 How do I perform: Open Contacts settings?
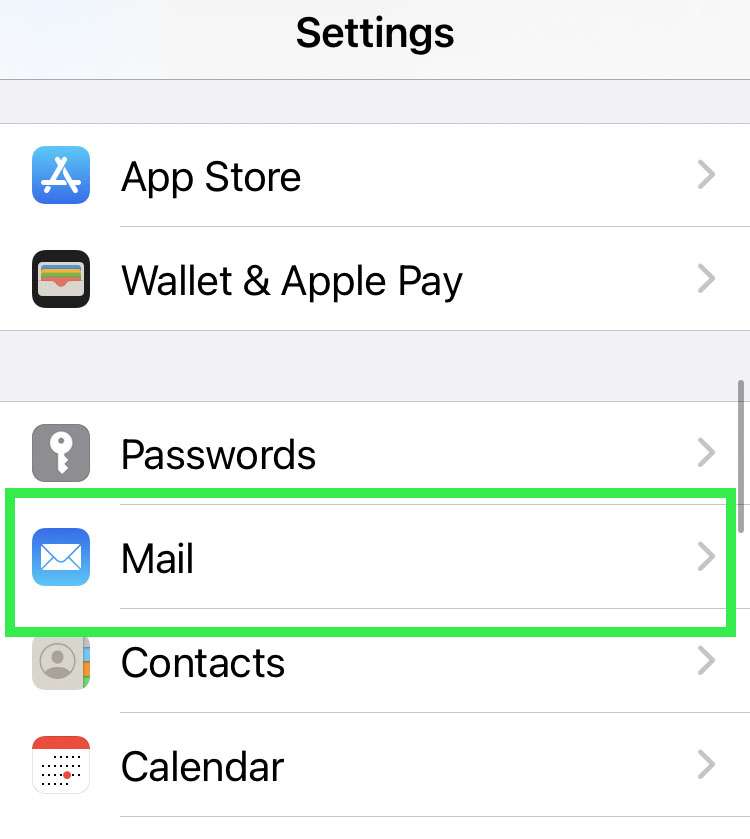[375, 662]
